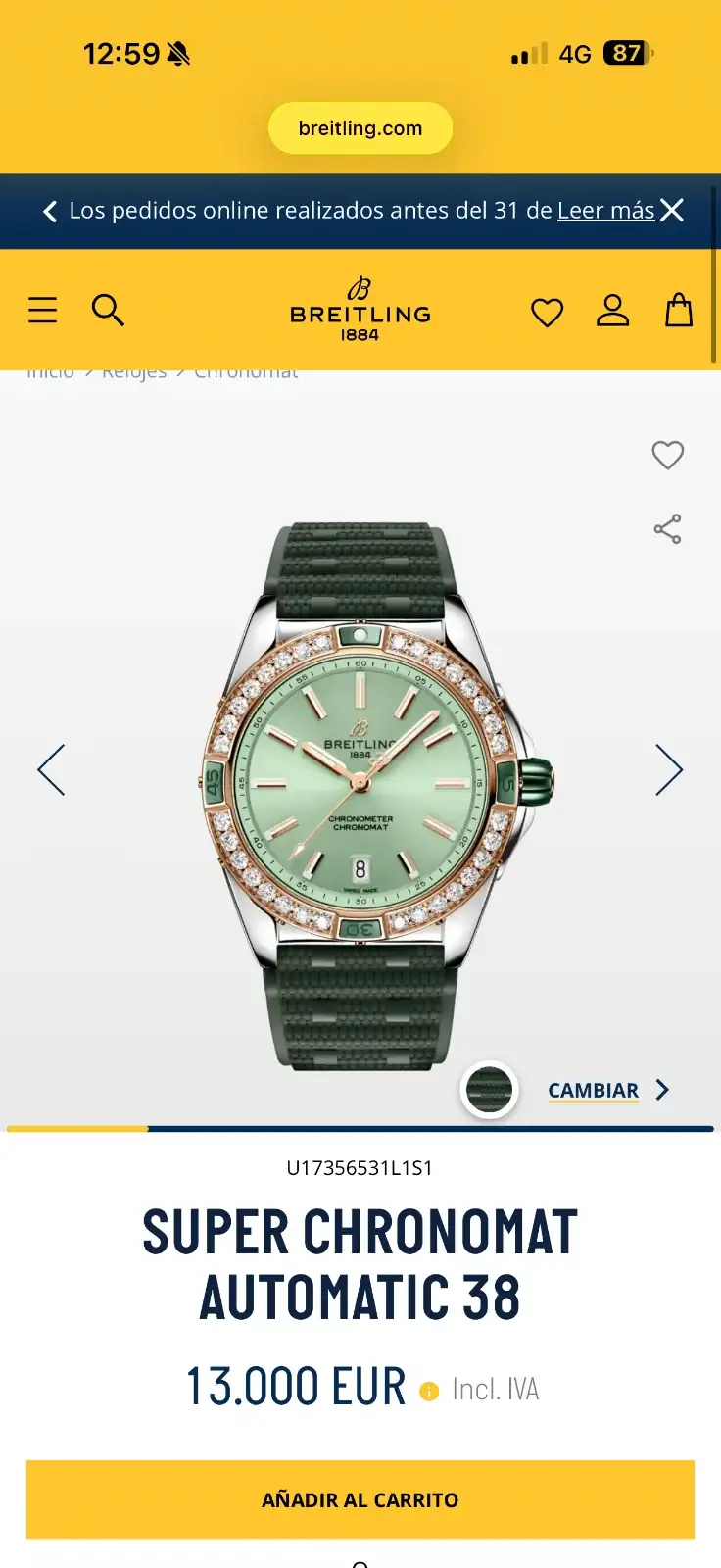Image resolution: width=721 pixels, height=1568 pixels.
Task: Add this watch to favorites
Action: point(668,455)
